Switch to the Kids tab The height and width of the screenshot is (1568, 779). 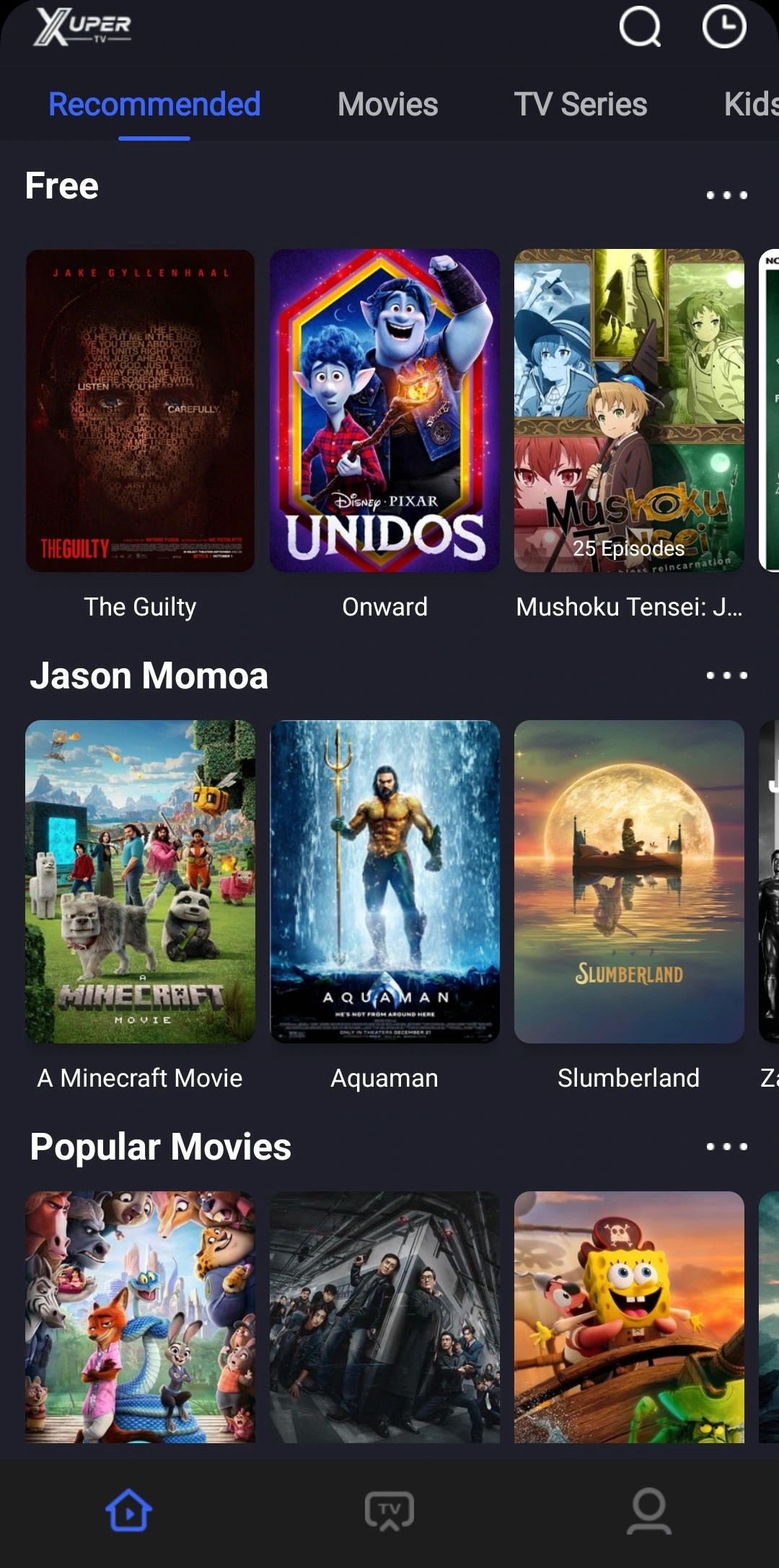(x=750, y=105)
